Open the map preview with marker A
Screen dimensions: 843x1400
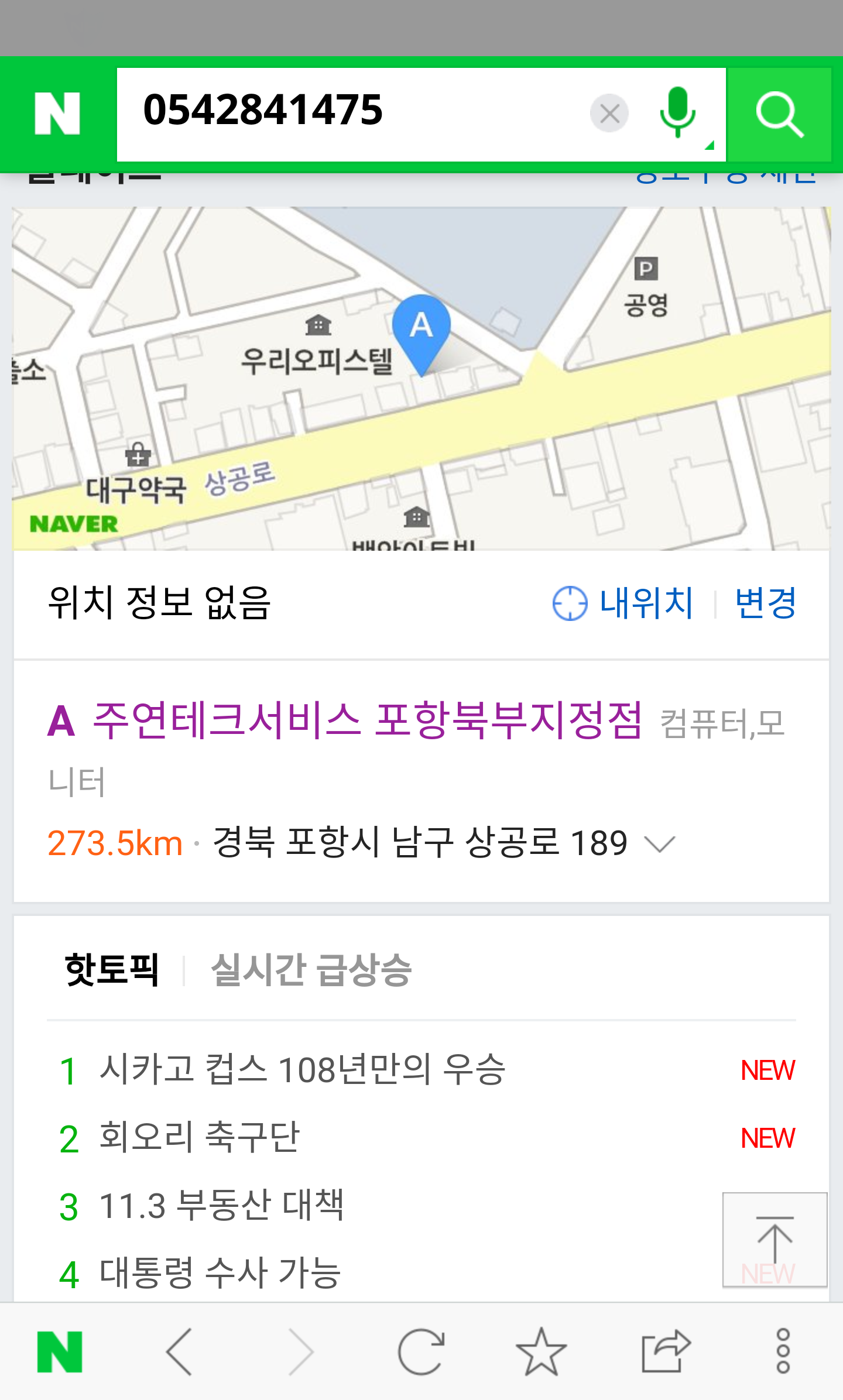(421, 379)
